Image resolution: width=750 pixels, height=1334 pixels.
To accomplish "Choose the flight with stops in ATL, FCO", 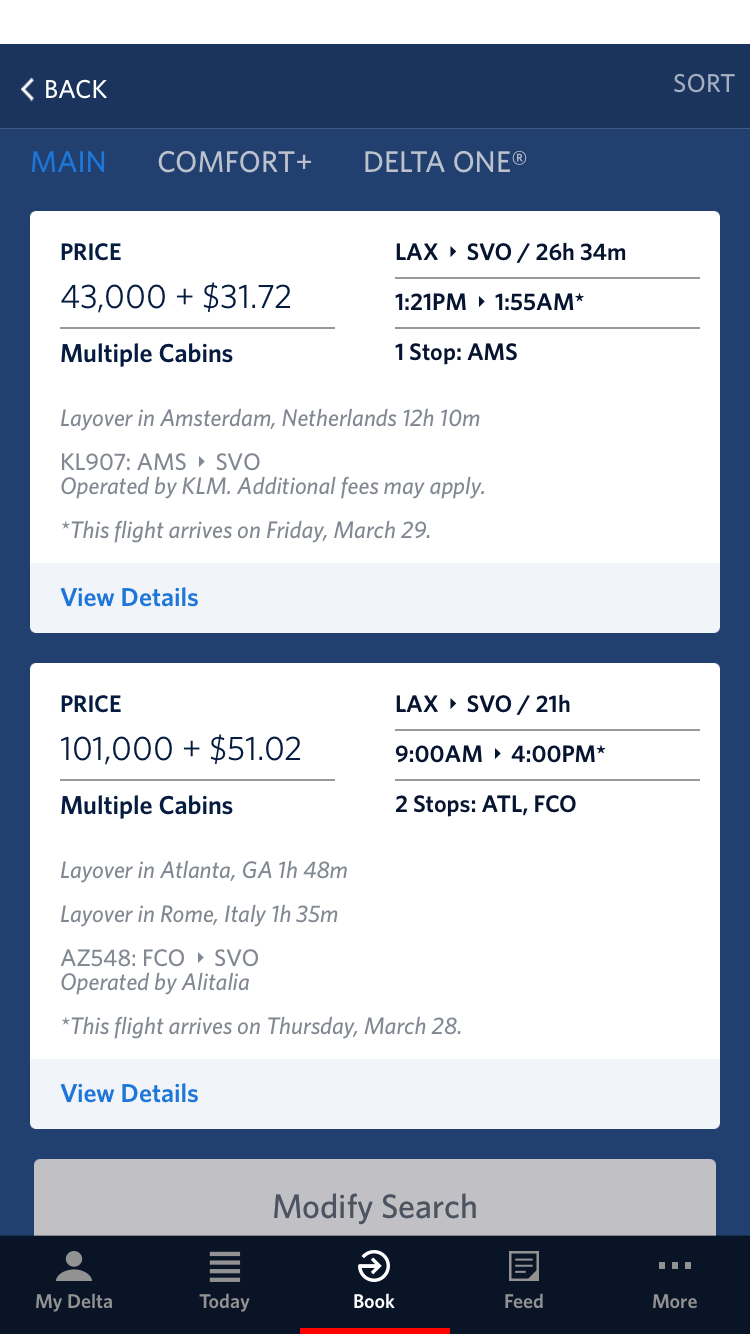I will coord(375,860).
